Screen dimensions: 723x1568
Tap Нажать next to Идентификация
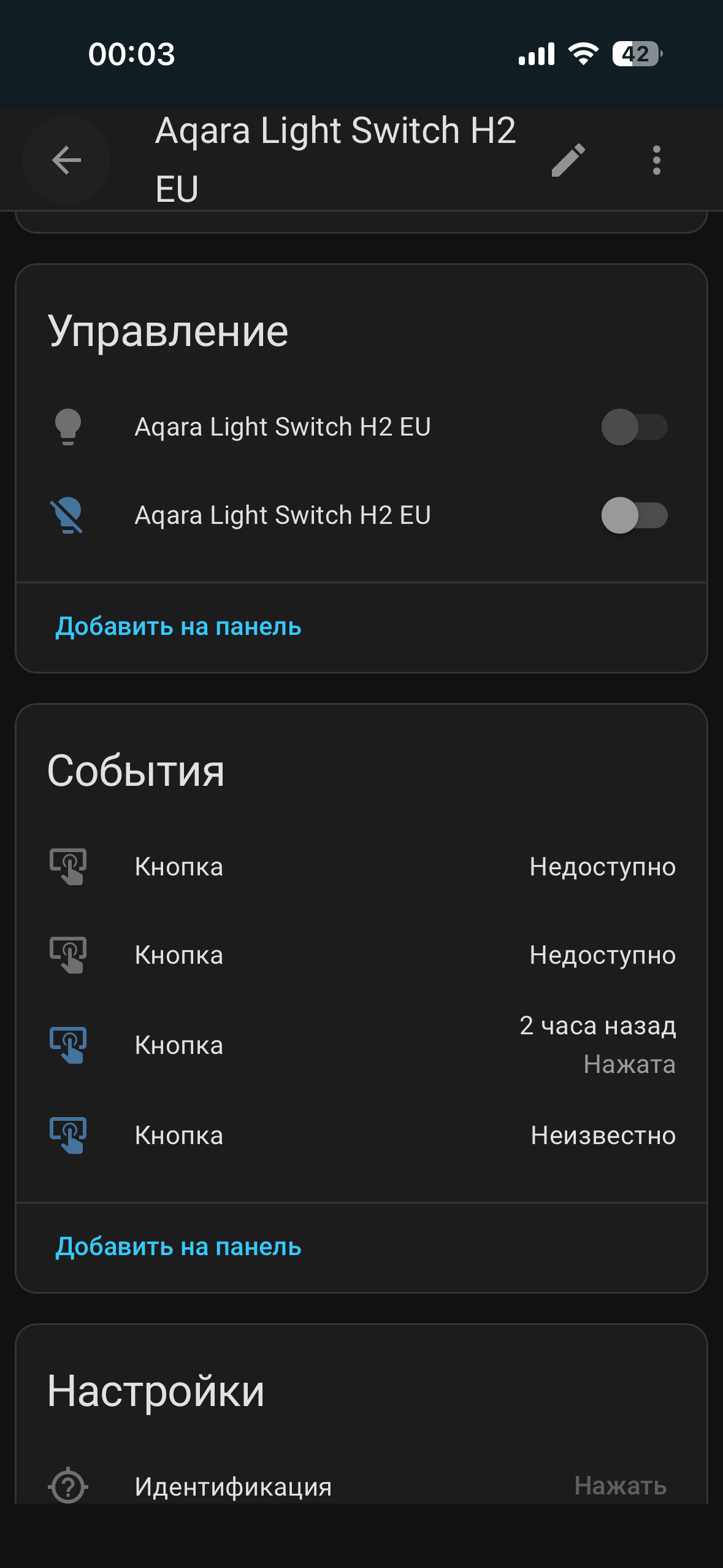click(620, 1486)
